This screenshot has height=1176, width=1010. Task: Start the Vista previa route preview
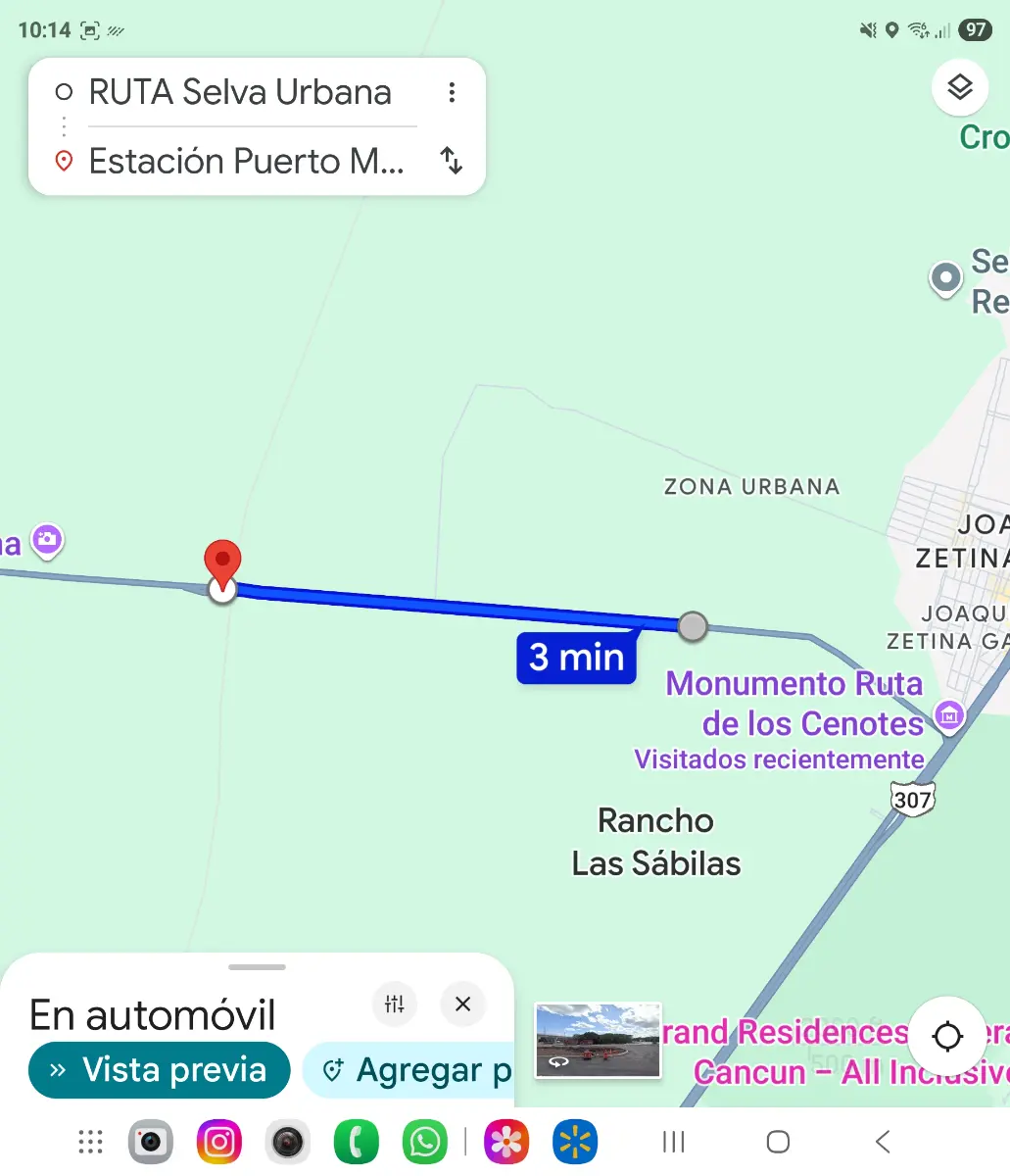160,1070
